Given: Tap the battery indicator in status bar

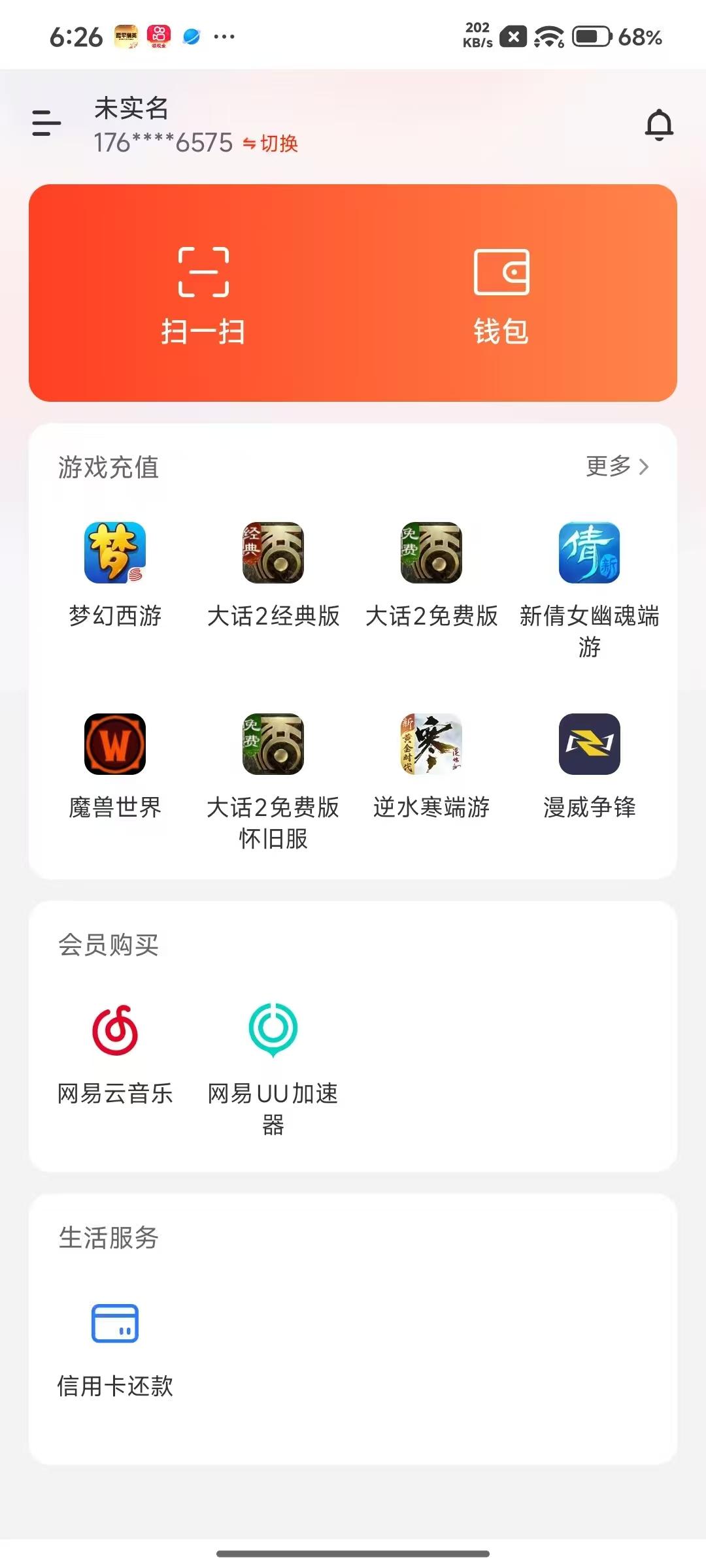Looking at the screenshot, I should 590,37.
